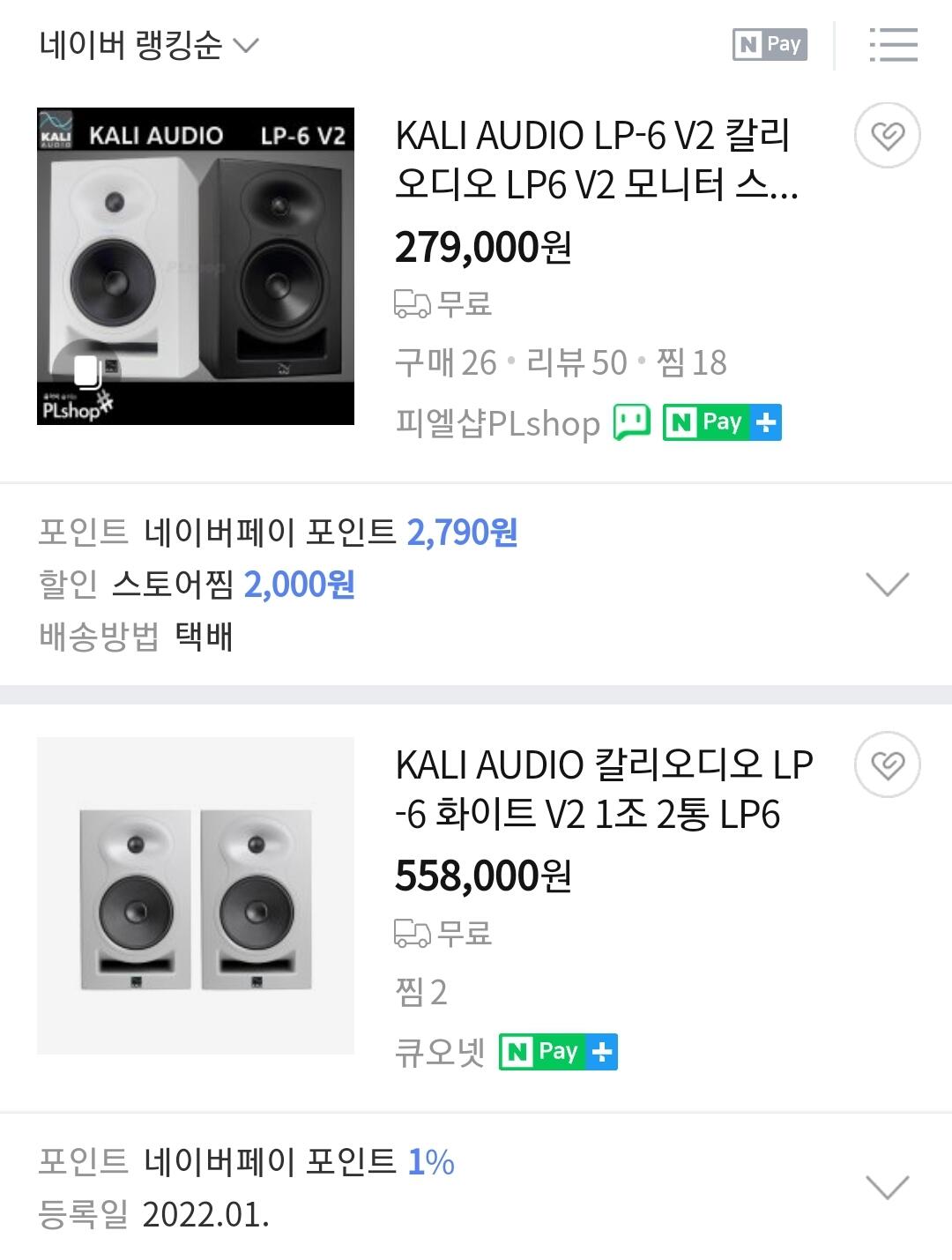Switch the results to list view

coord(893,45)
